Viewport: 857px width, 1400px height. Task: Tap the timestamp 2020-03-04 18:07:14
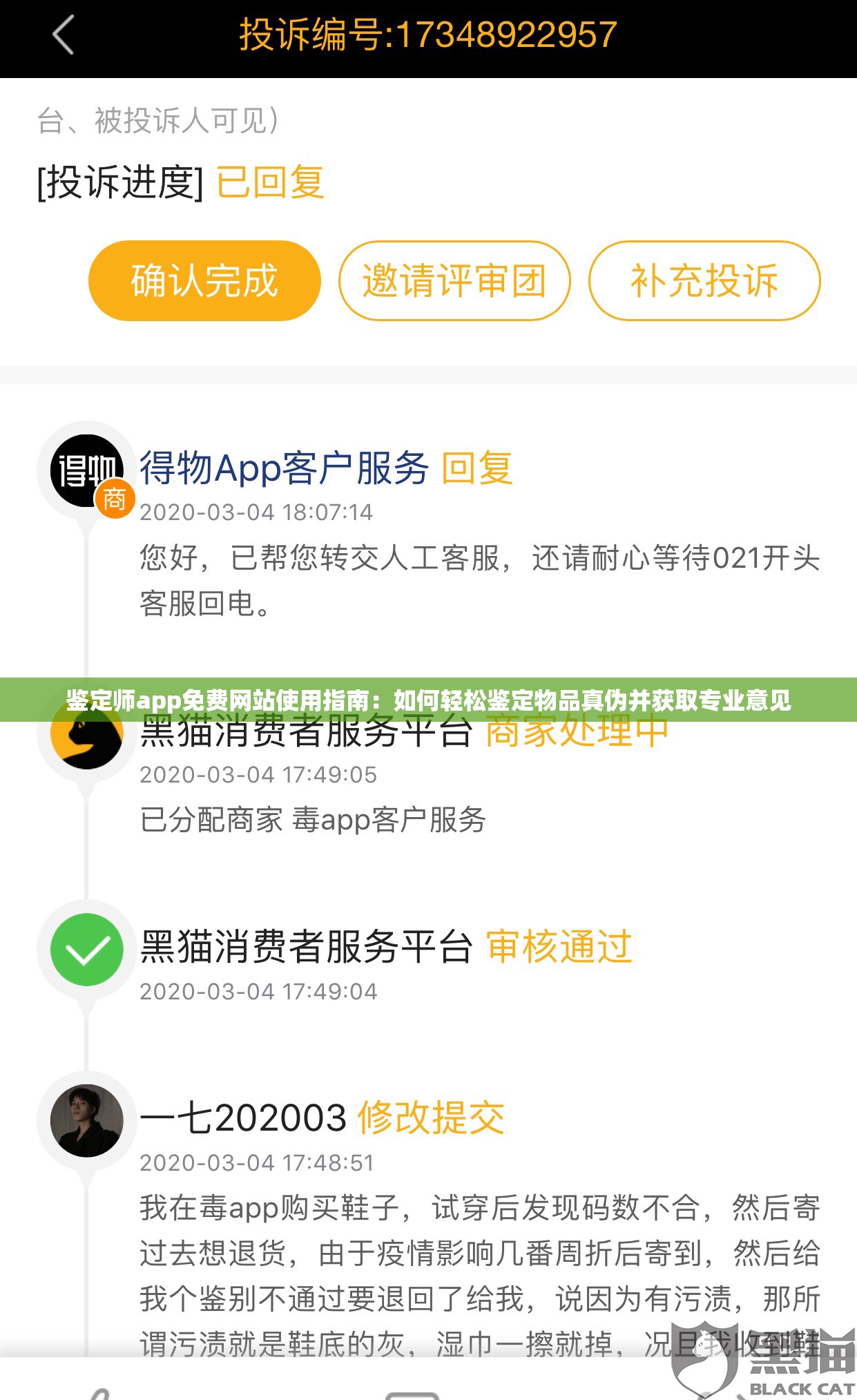[x=256, y=513]
